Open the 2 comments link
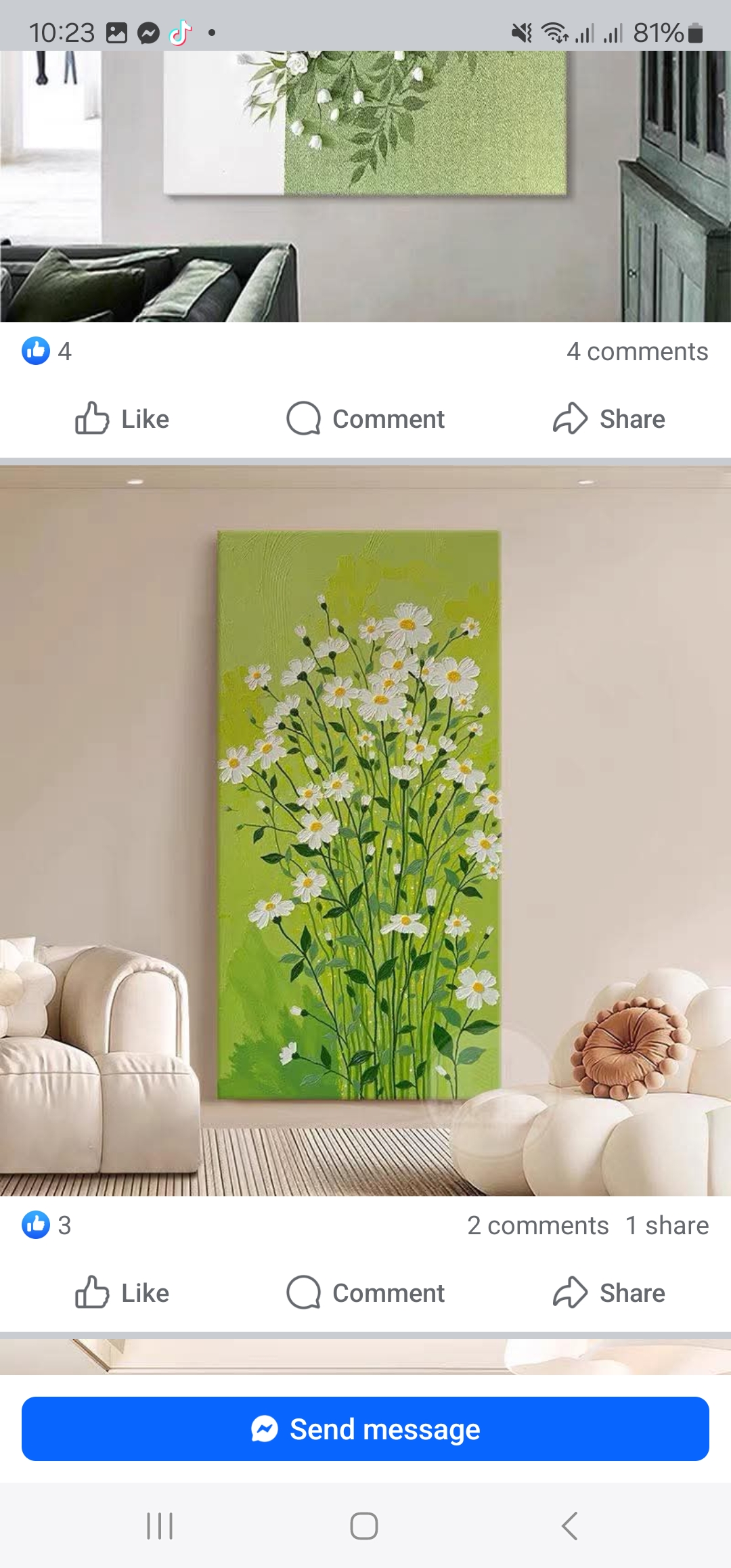 537,1225
